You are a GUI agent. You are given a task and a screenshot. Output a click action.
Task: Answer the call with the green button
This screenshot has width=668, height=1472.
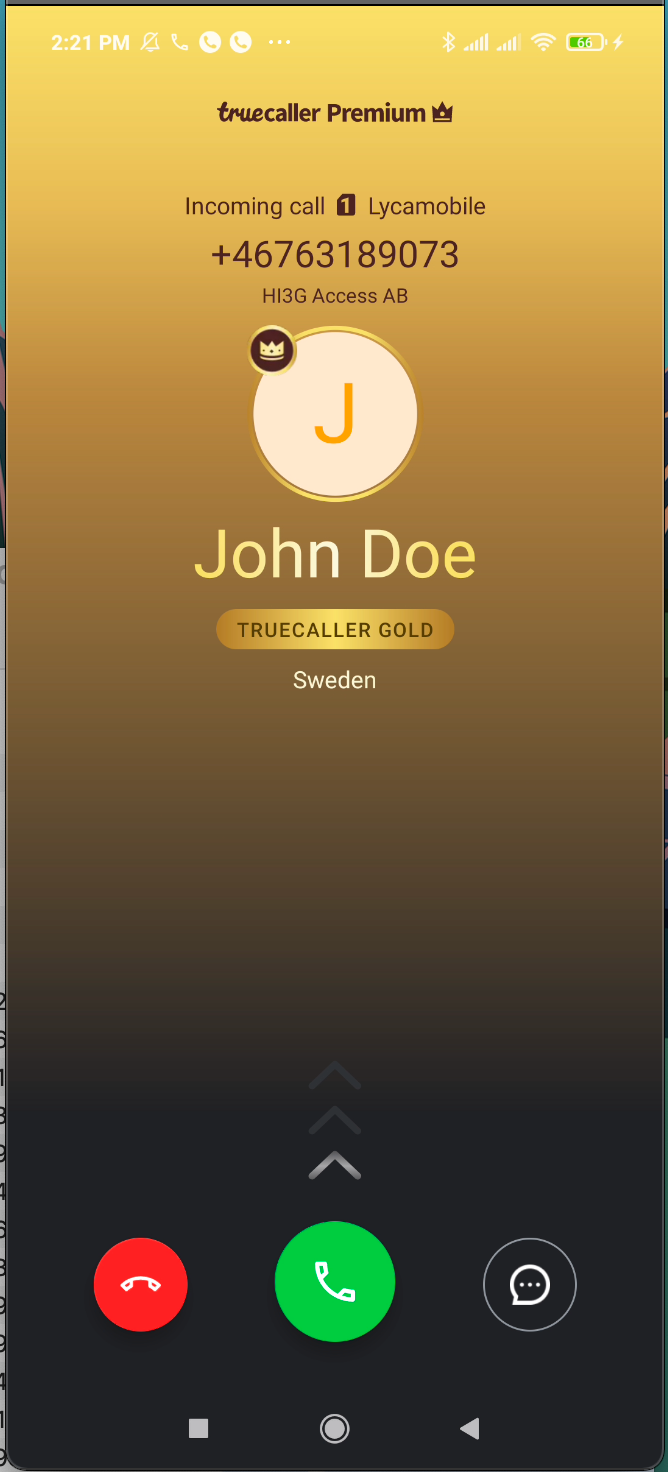click(x=335, y=1281)
